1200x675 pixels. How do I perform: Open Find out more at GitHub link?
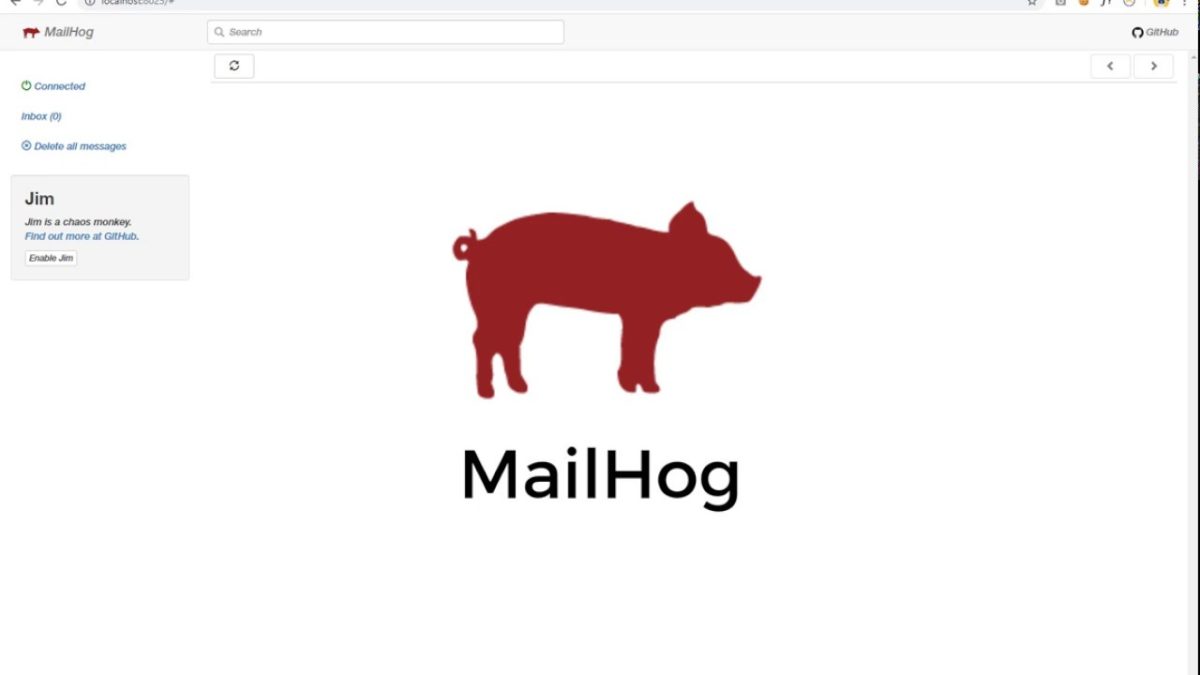pos(81,236)
